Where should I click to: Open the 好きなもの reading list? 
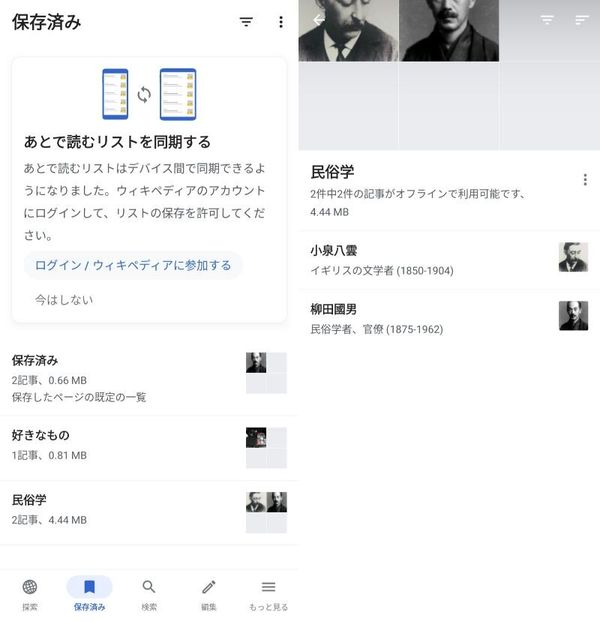(x=149, y=445)
